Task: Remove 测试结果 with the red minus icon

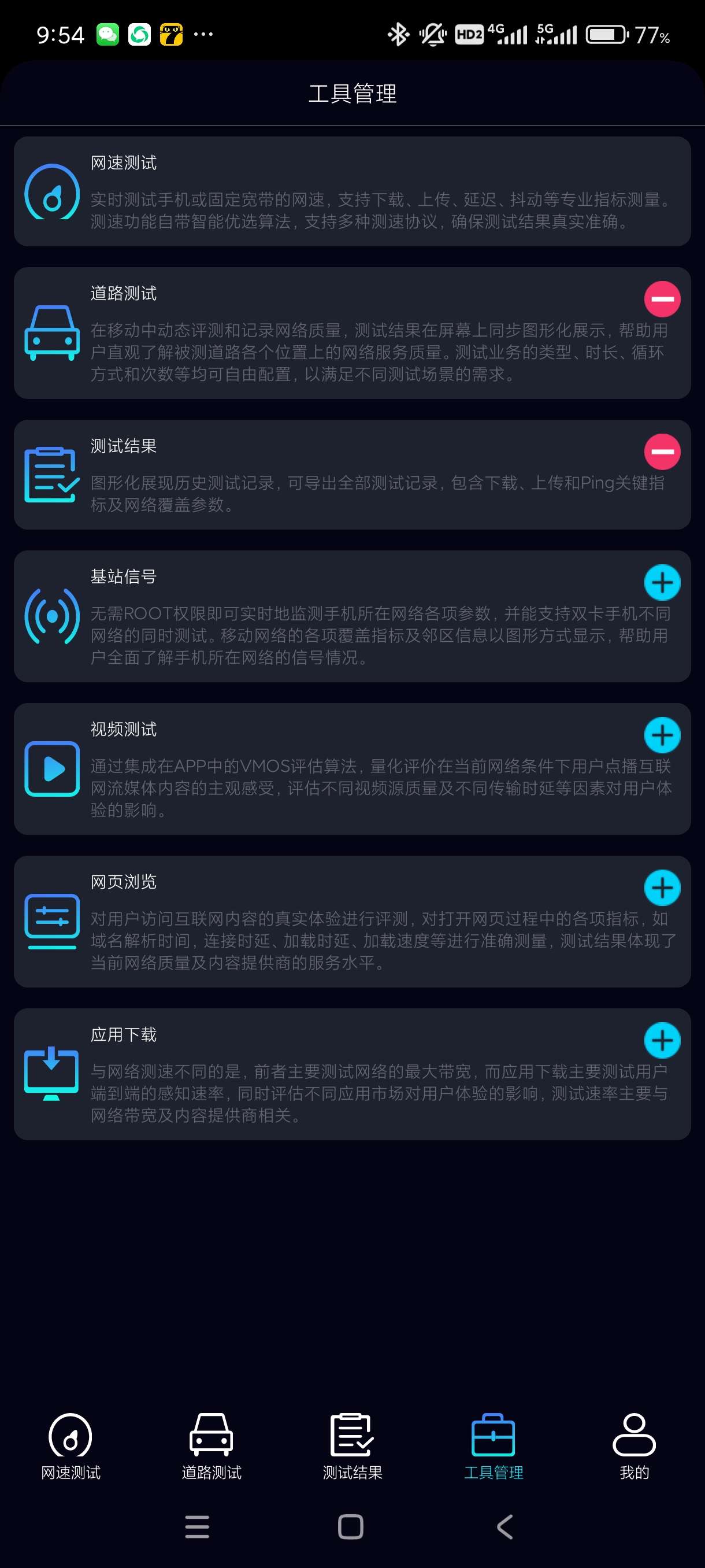Action: (x=662, y=452)
